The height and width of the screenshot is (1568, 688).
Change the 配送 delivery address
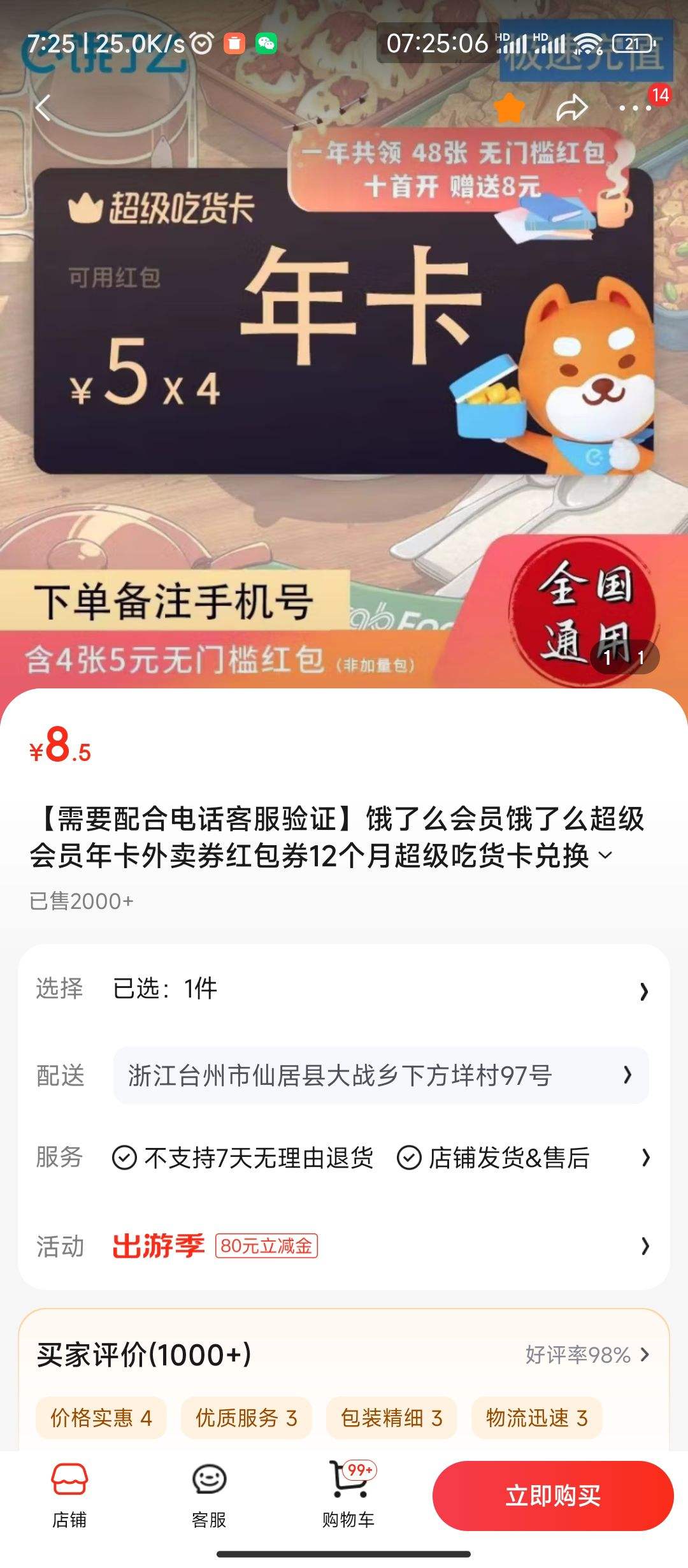click(x=381, y=1075)
